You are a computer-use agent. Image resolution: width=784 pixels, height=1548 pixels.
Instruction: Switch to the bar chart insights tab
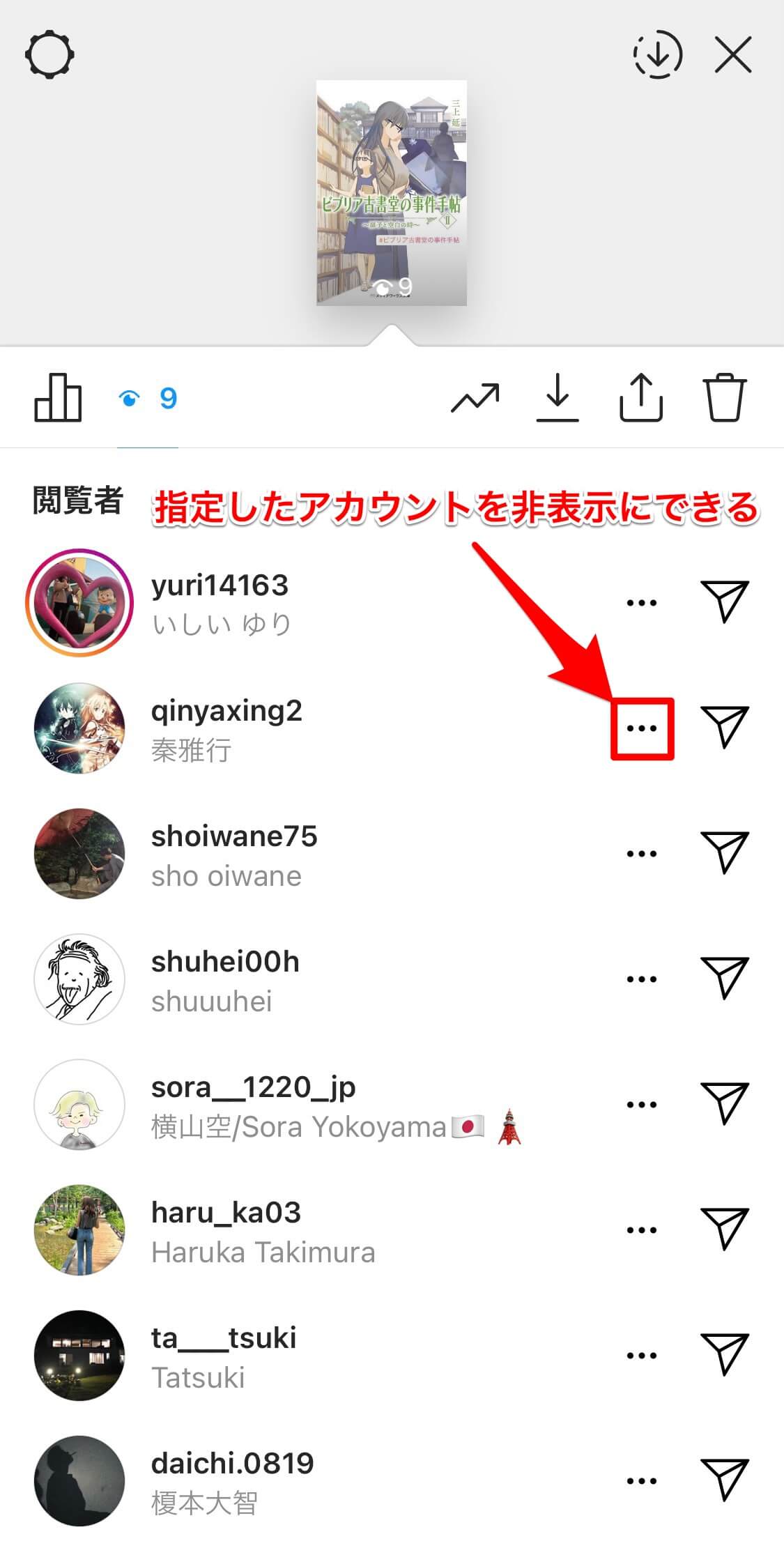(x=58, y=398)
